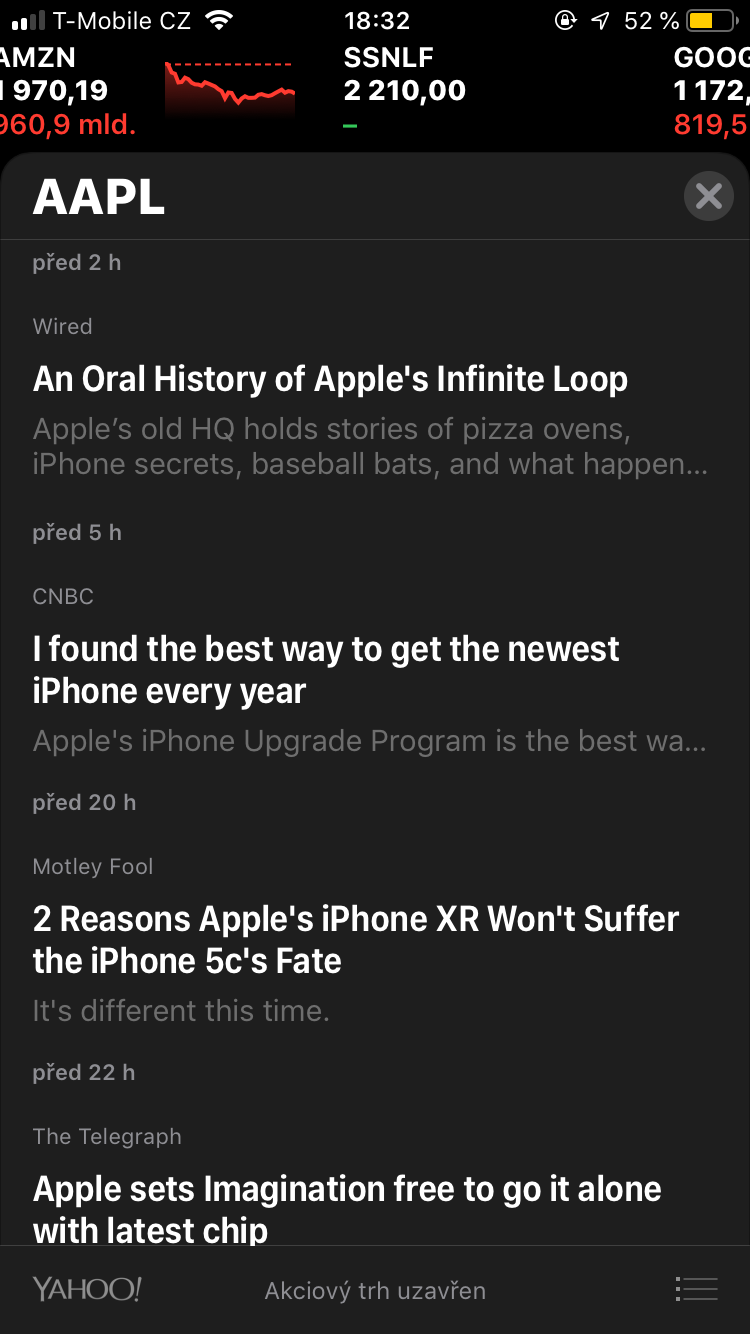
Task: Tap the 'před 5 h' timestamp label
Action: (77, 532)
